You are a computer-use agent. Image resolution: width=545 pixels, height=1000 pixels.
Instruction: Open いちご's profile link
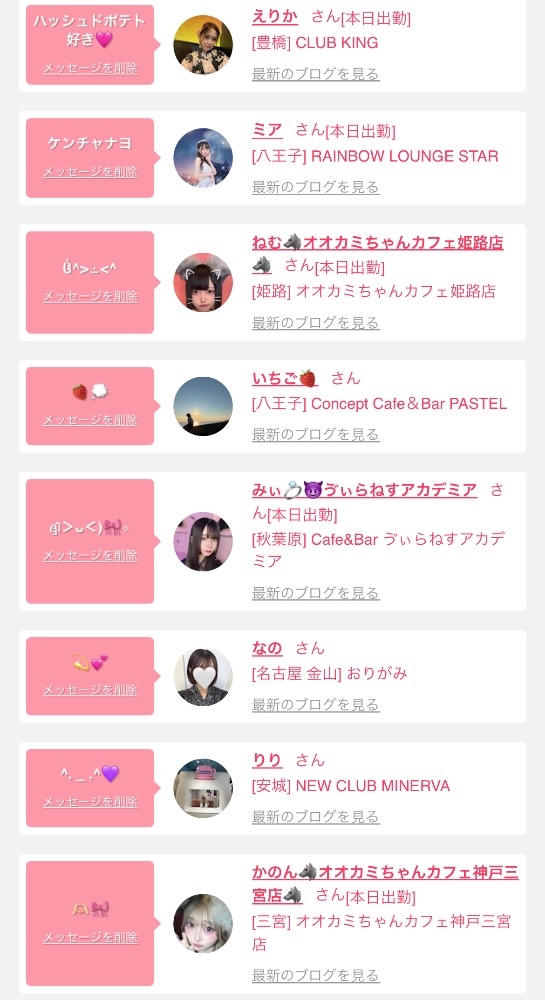click(x=285, y=378)
